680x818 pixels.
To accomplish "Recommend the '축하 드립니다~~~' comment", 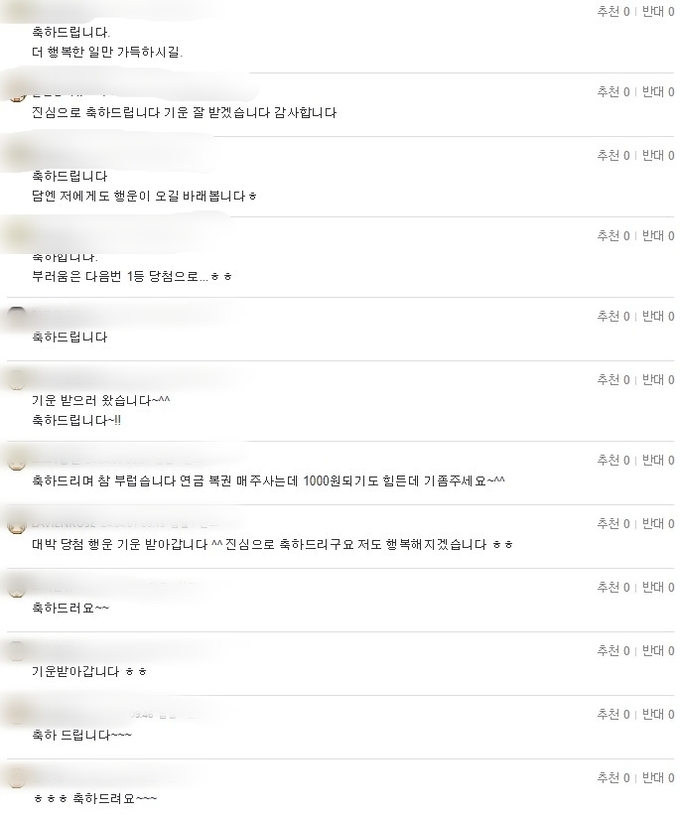I will pos(612,715).
